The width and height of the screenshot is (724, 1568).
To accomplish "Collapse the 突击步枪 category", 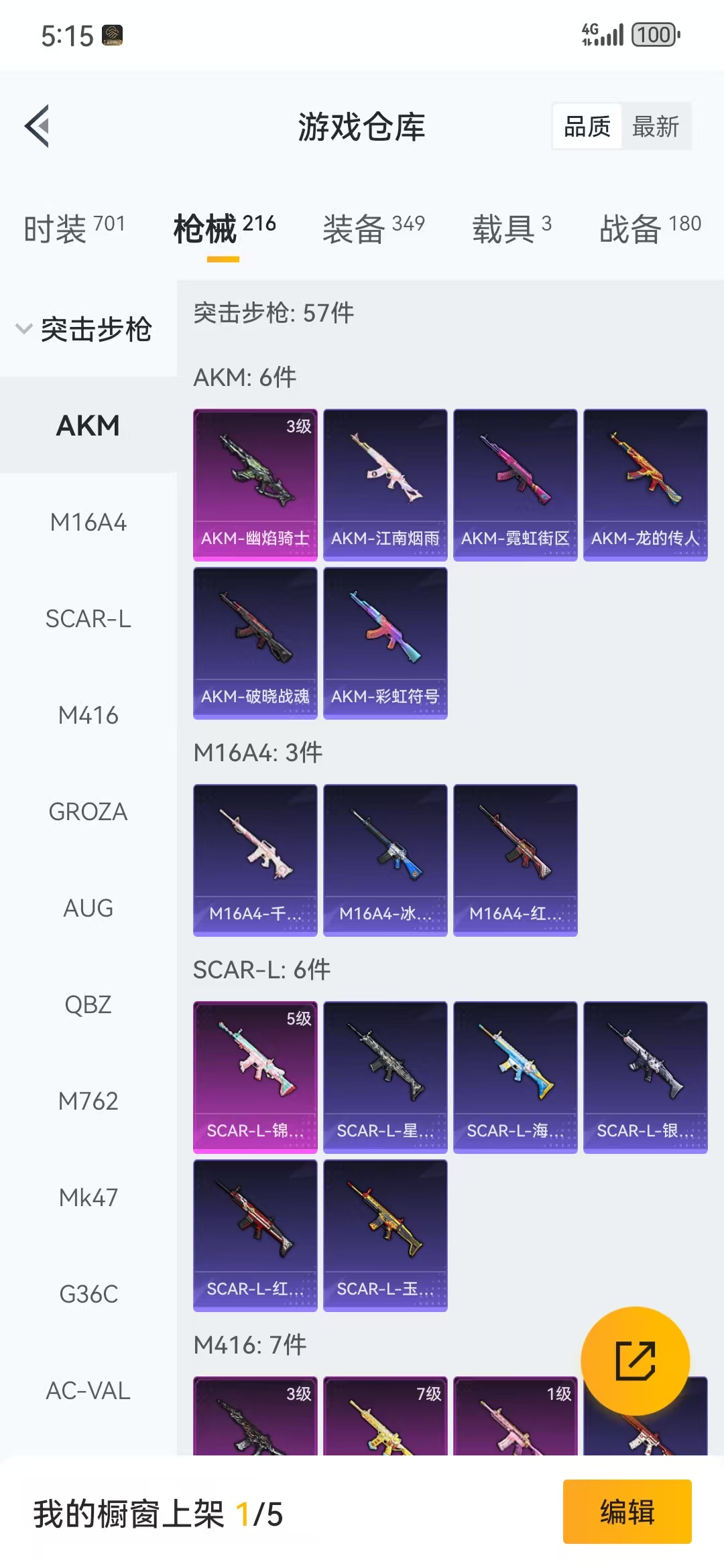I will [x=84, y=329].
